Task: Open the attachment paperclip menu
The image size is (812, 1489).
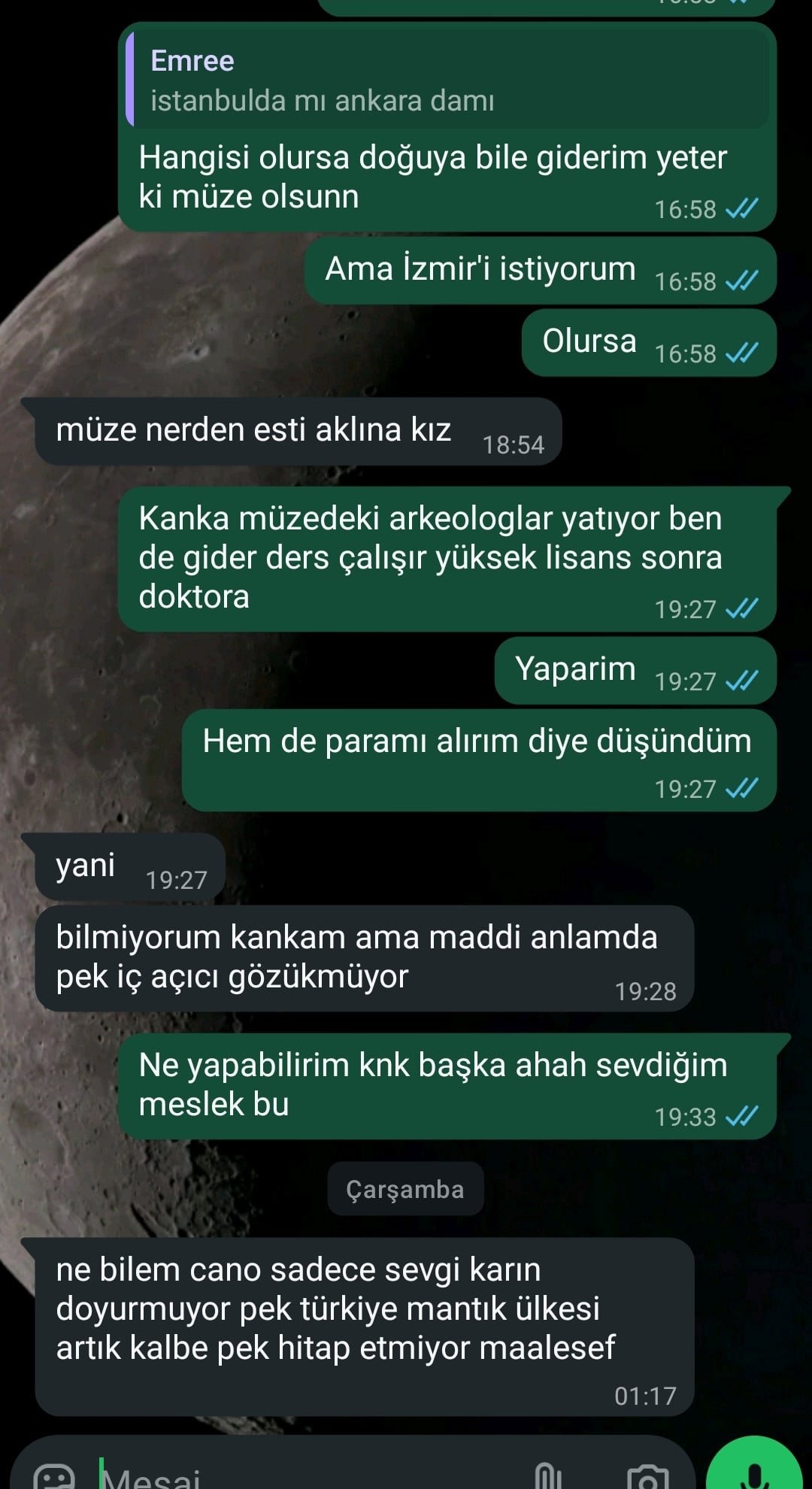Action: coord(547,1475)
